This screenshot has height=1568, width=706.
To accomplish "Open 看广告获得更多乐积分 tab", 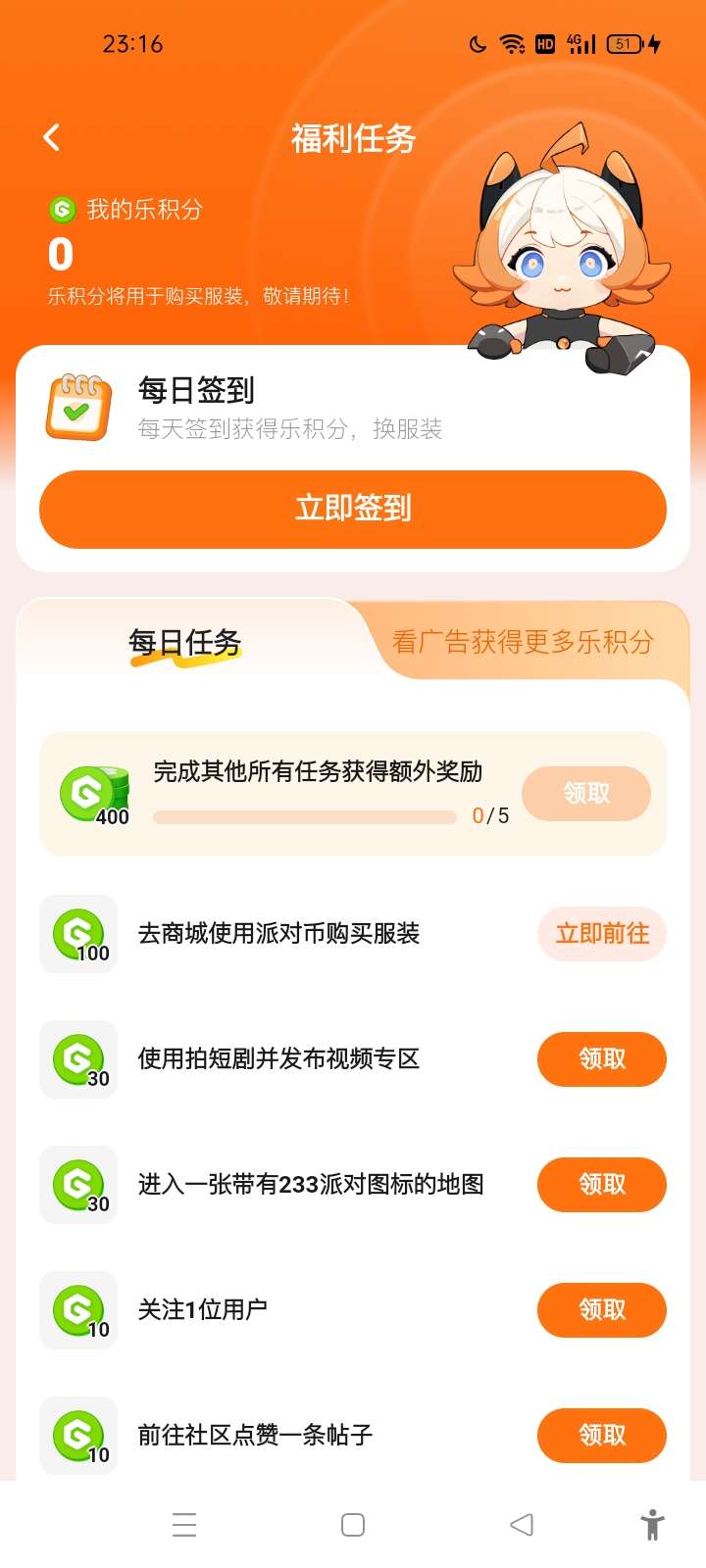I will (x=523, y=642).
